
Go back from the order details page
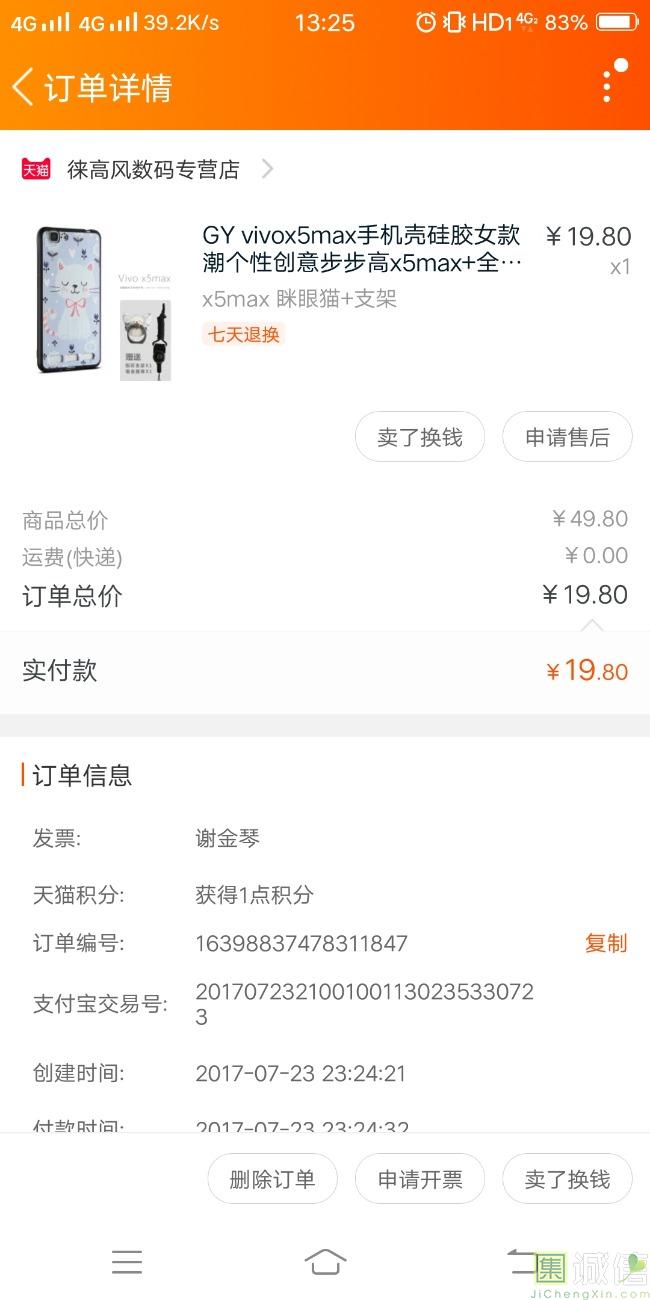pyautogui.click(x=24, y=87)
